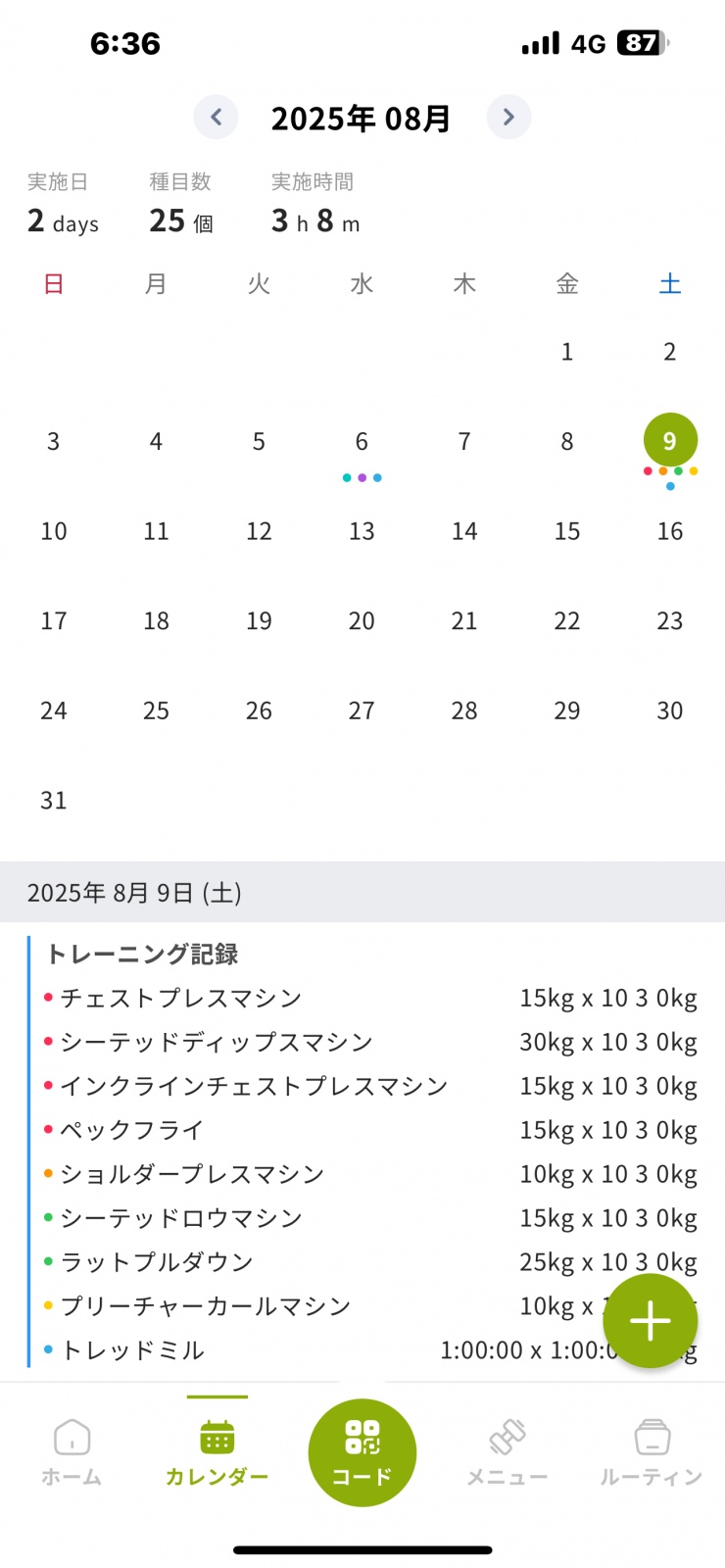Screen dimensions: 725x1568
Task: Switch to the メニュー tab
Action: (507, 1452)
